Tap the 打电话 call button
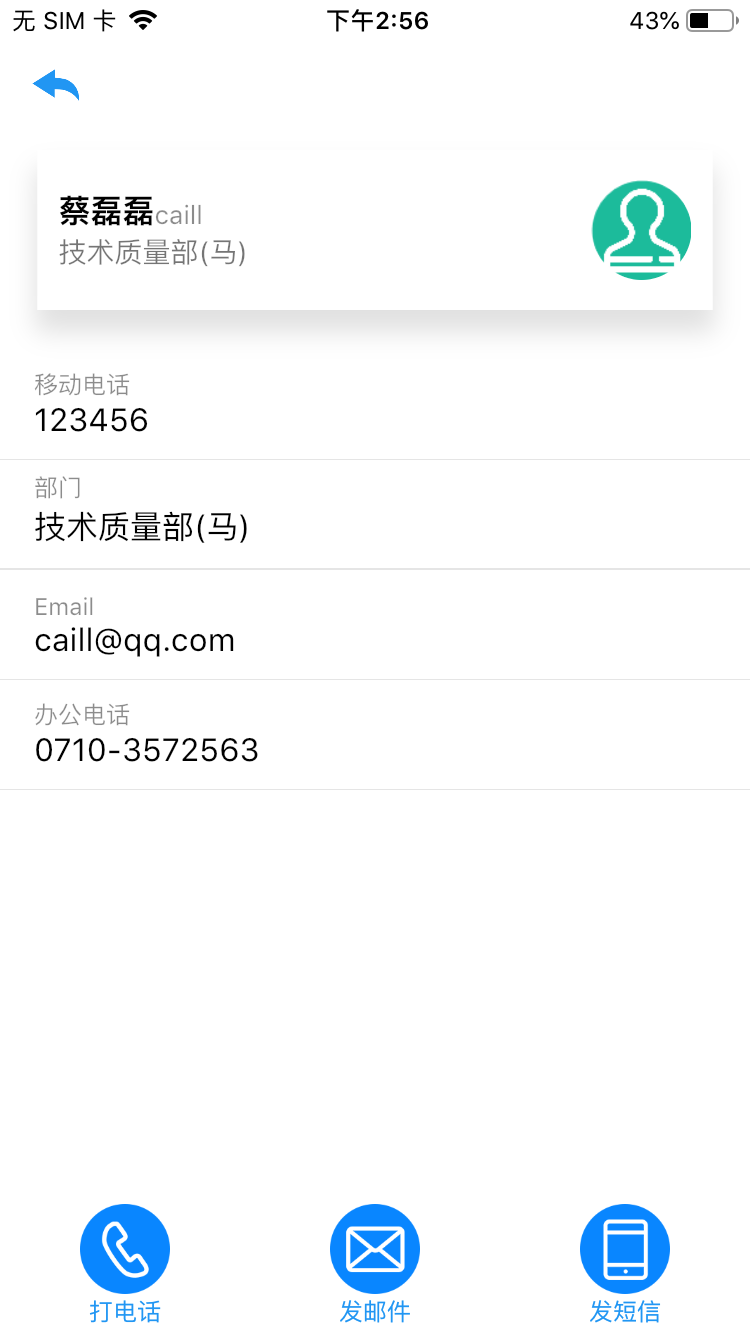 tap(125, 1249)
